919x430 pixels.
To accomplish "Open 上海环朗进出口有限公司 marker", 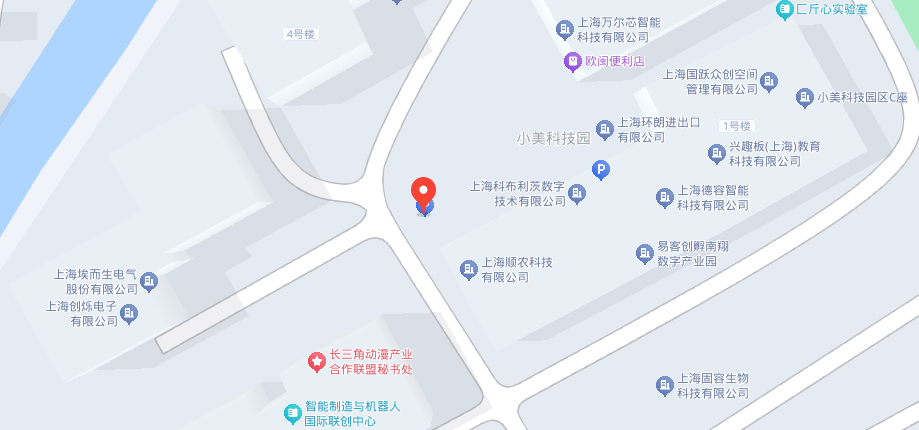I will click(604, 129).
